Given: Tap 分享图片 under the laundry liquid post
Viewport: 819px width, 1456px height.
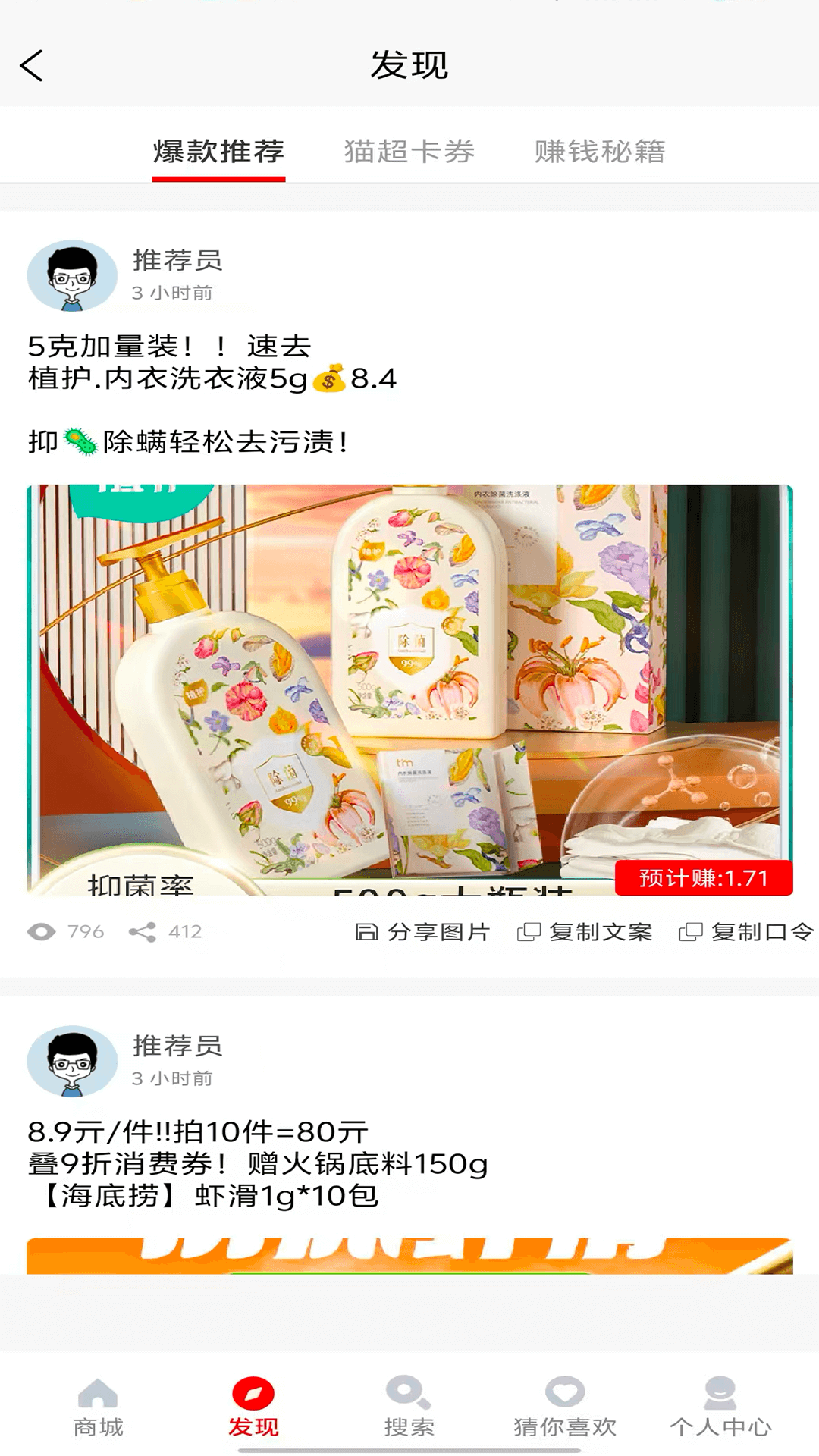Looking at the screenshot, I should click(x=423, y=932).
